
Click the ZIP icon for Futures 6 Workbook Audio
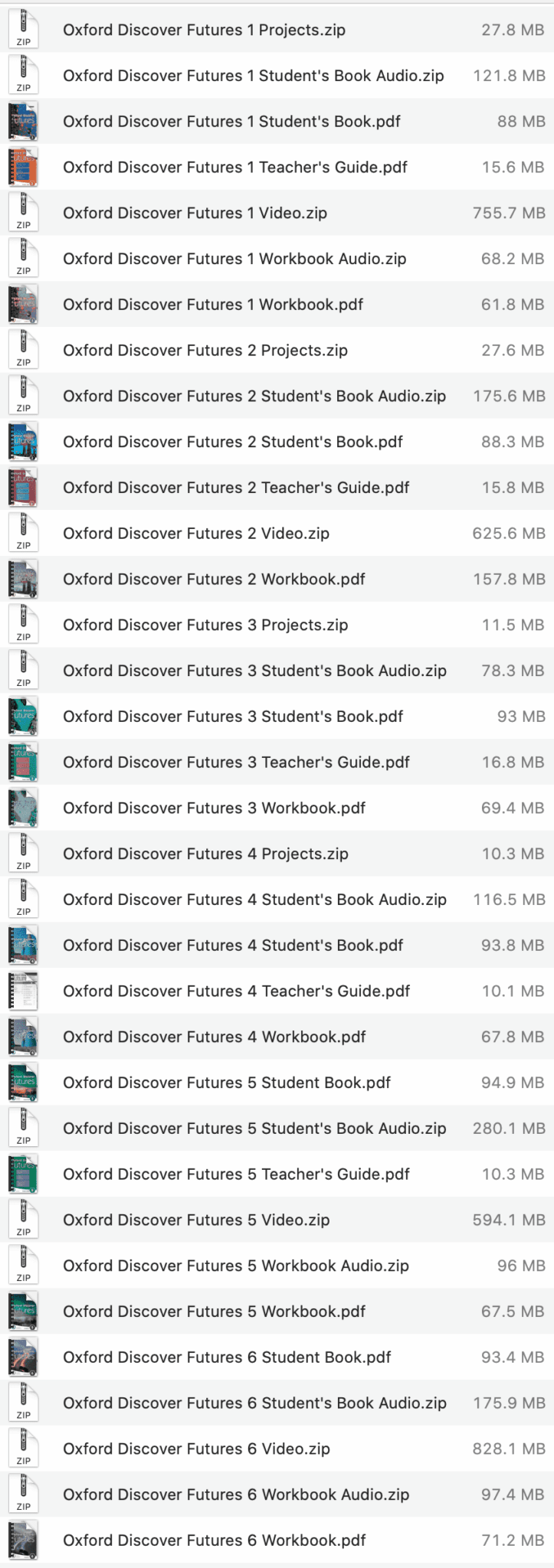23,1494
